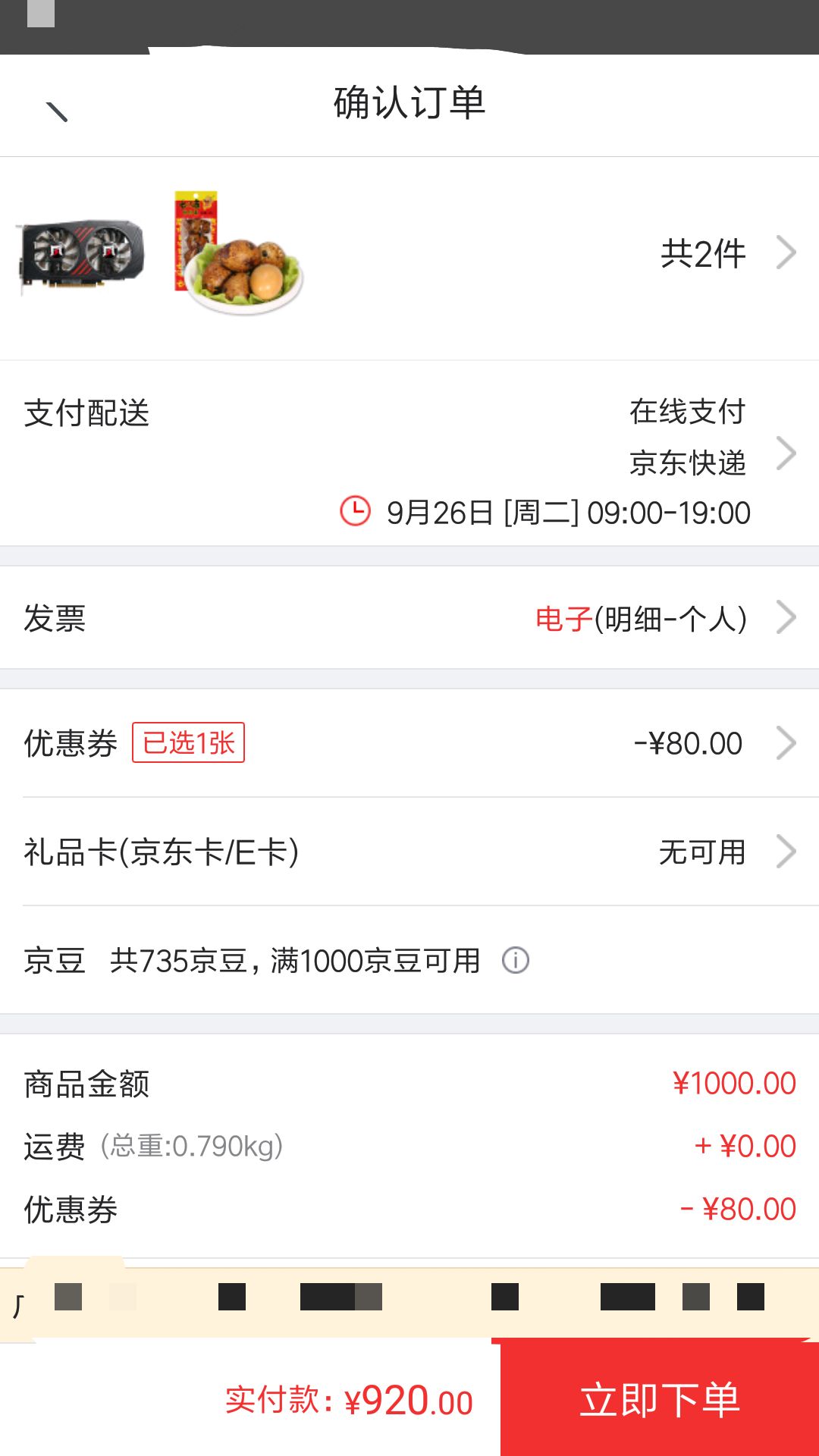The image size is (819, 1456).
Task: Tap the ¥920.00 payment total amount
Action: coord(409,1401)
